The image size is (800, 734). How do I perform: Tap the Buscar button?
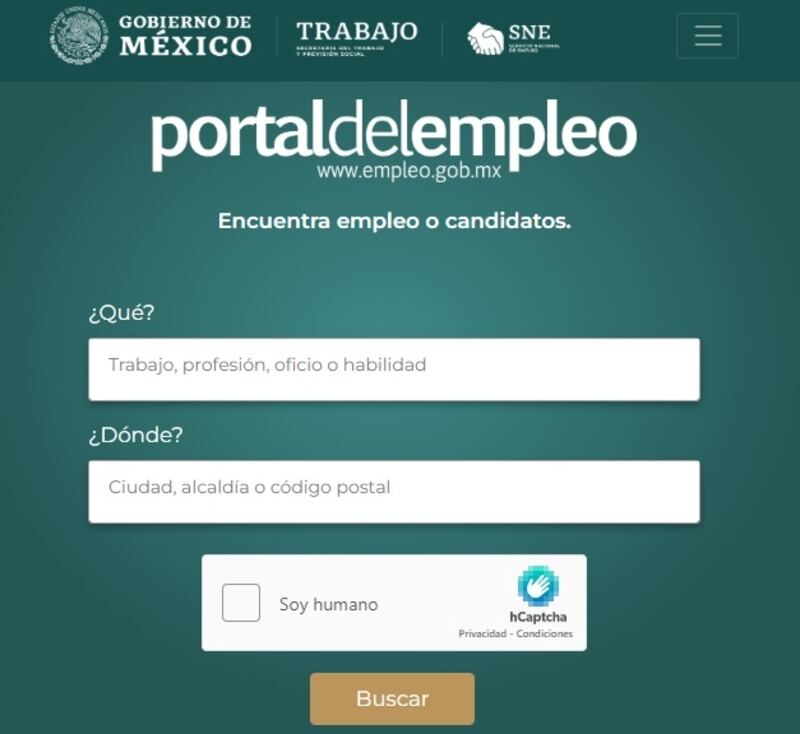coord(392,699)
